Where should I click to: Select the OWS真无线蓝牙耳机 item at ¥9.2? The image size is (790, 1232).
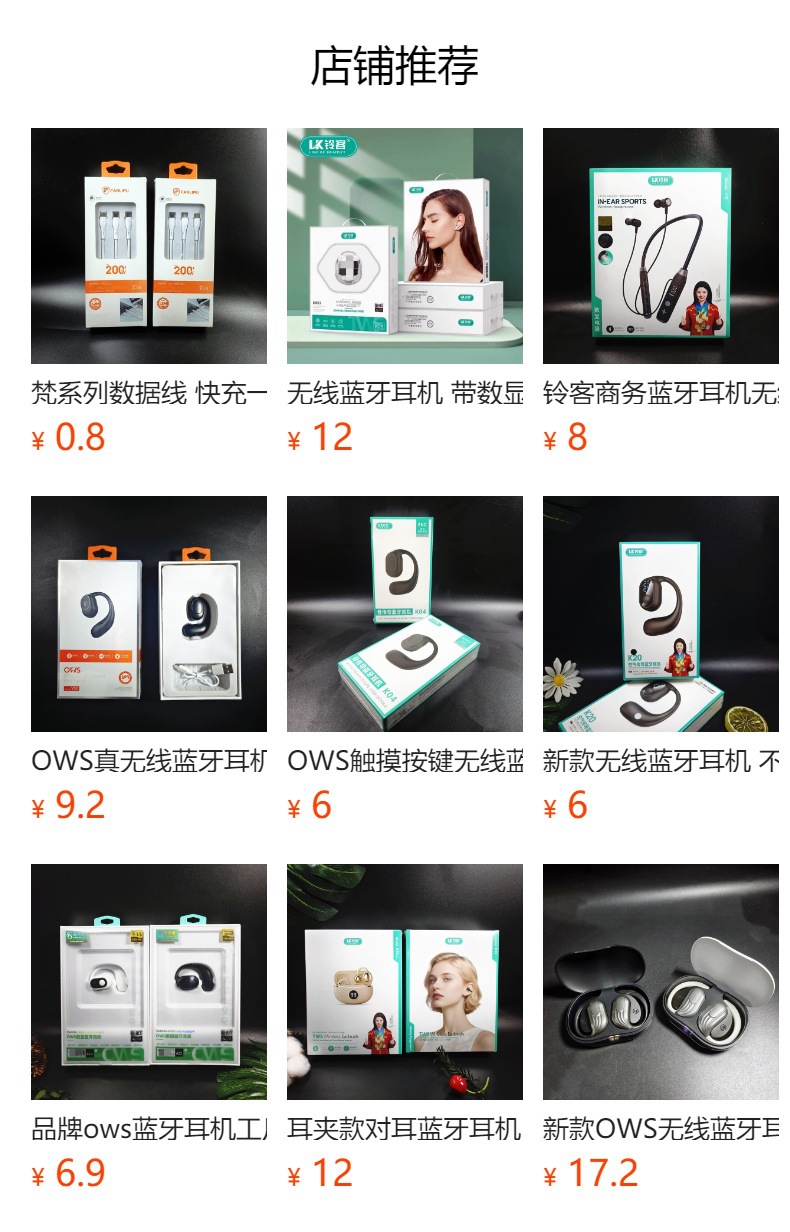pos(149,614)
